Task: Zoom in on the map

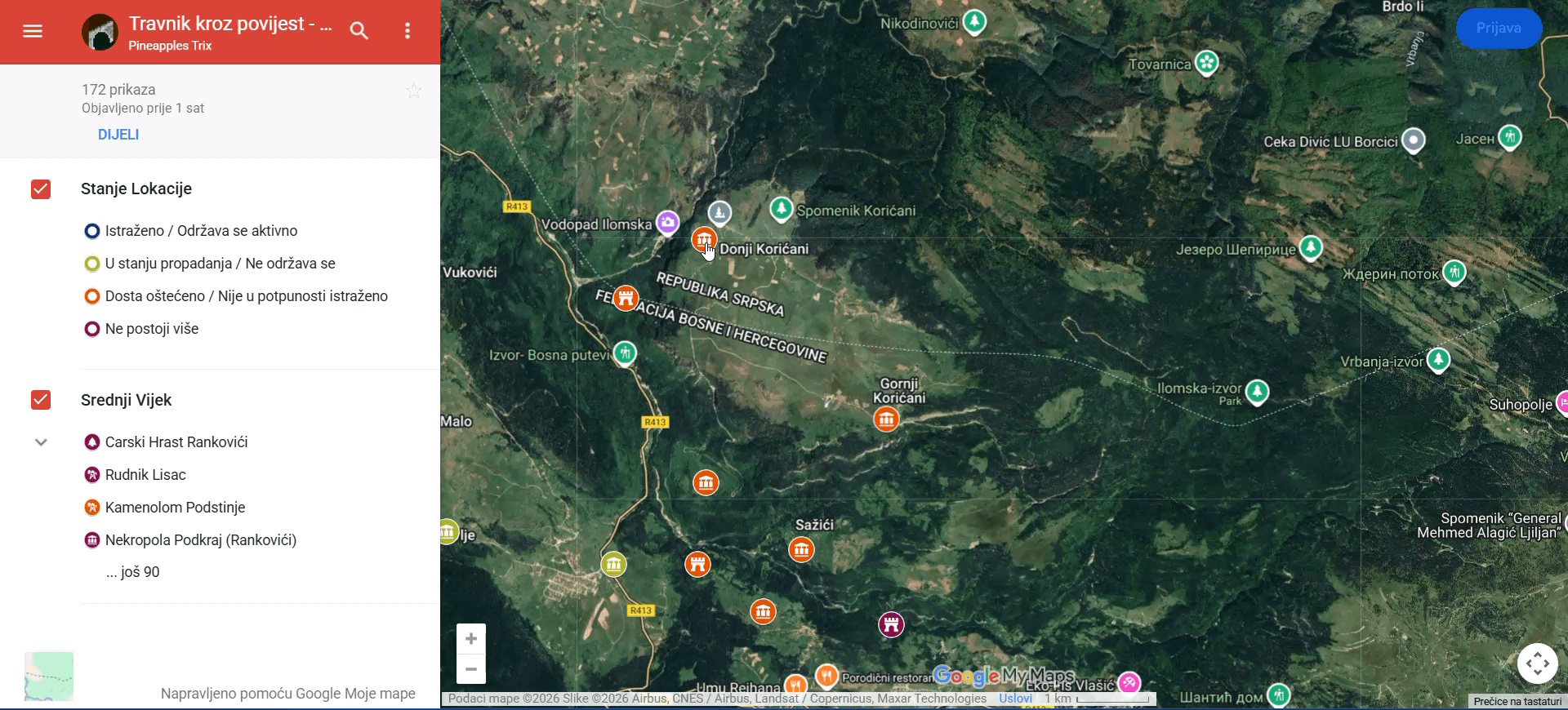Action: point(471,639)
